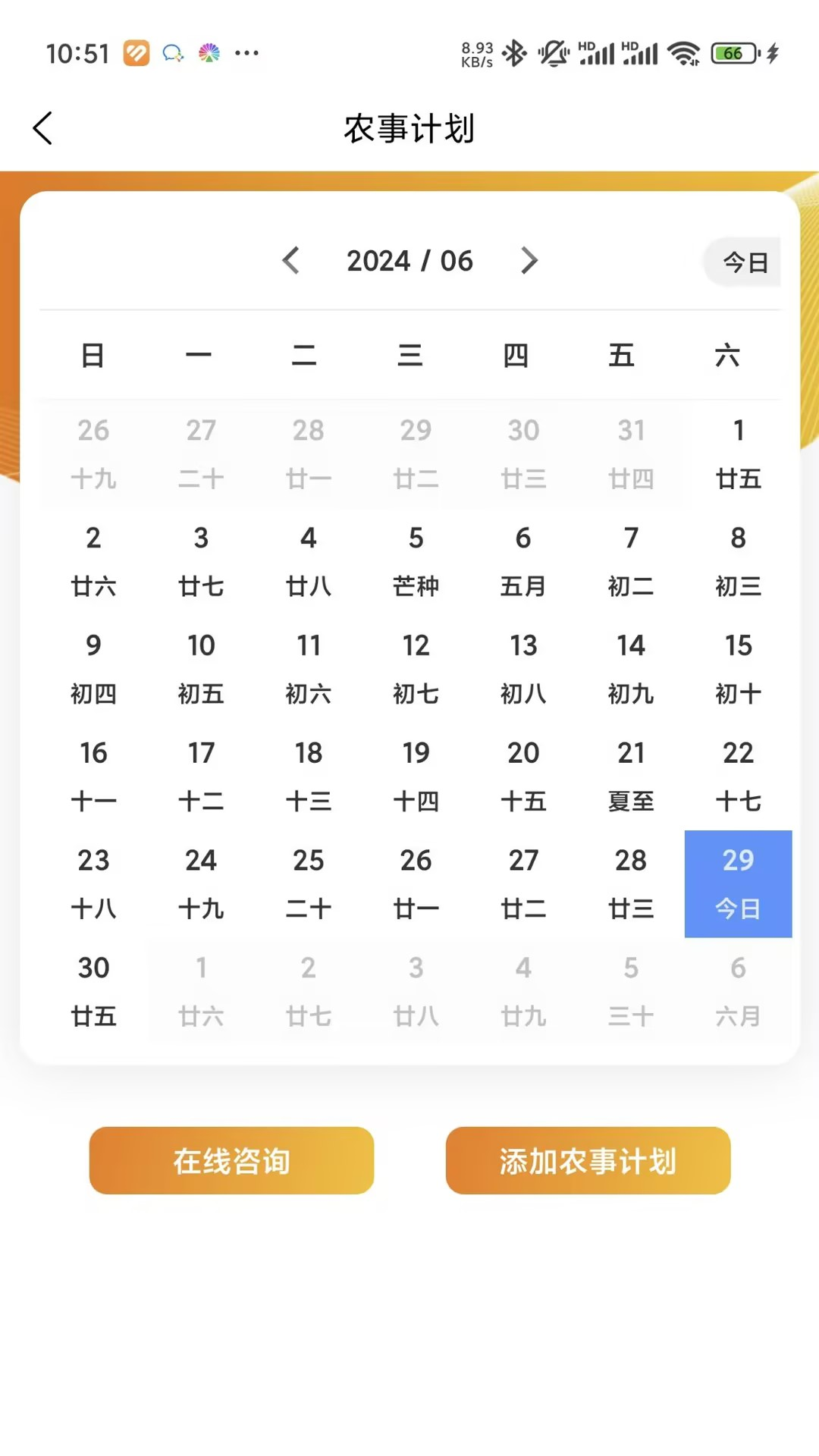The width and height of the screenshot is (819, 1456).
Task: Open the 2024 / 06 month selector
Action: tap(410, 261)
